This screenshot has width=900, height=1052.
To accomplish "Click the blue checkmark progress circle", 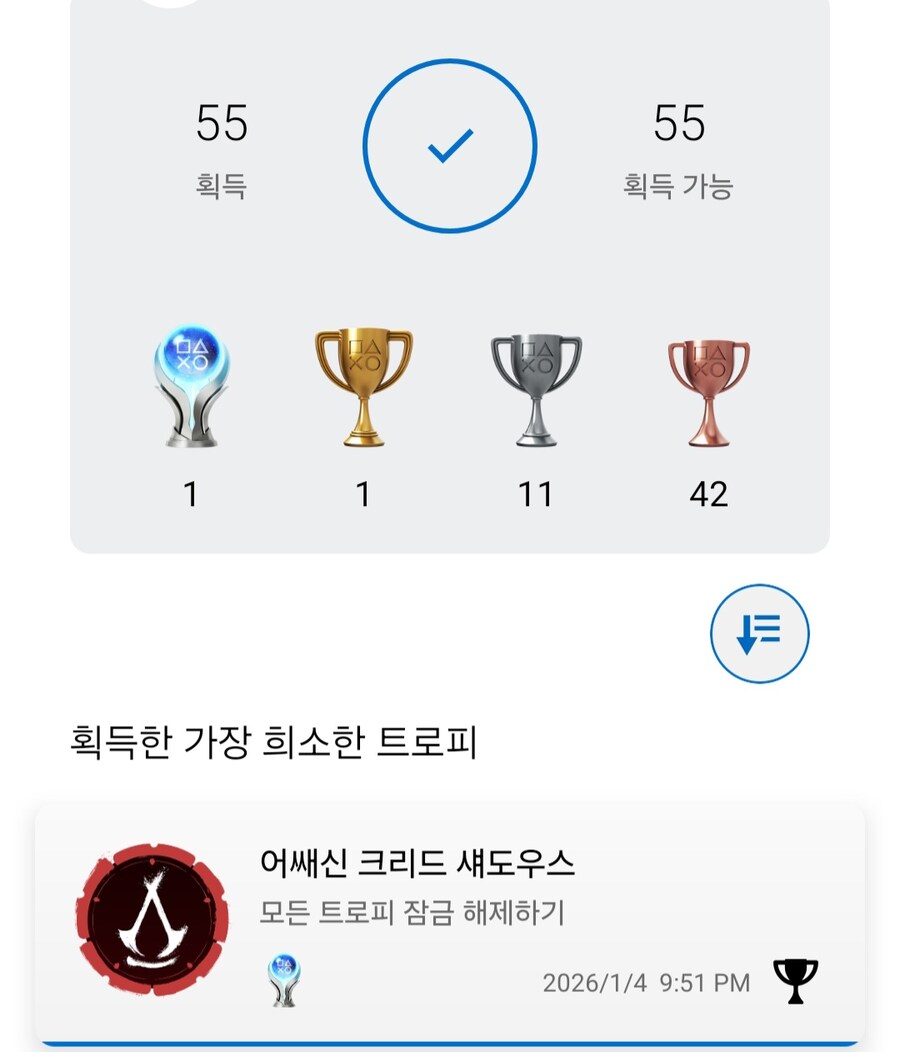I will pyautogui.click(x=451, y=147).
